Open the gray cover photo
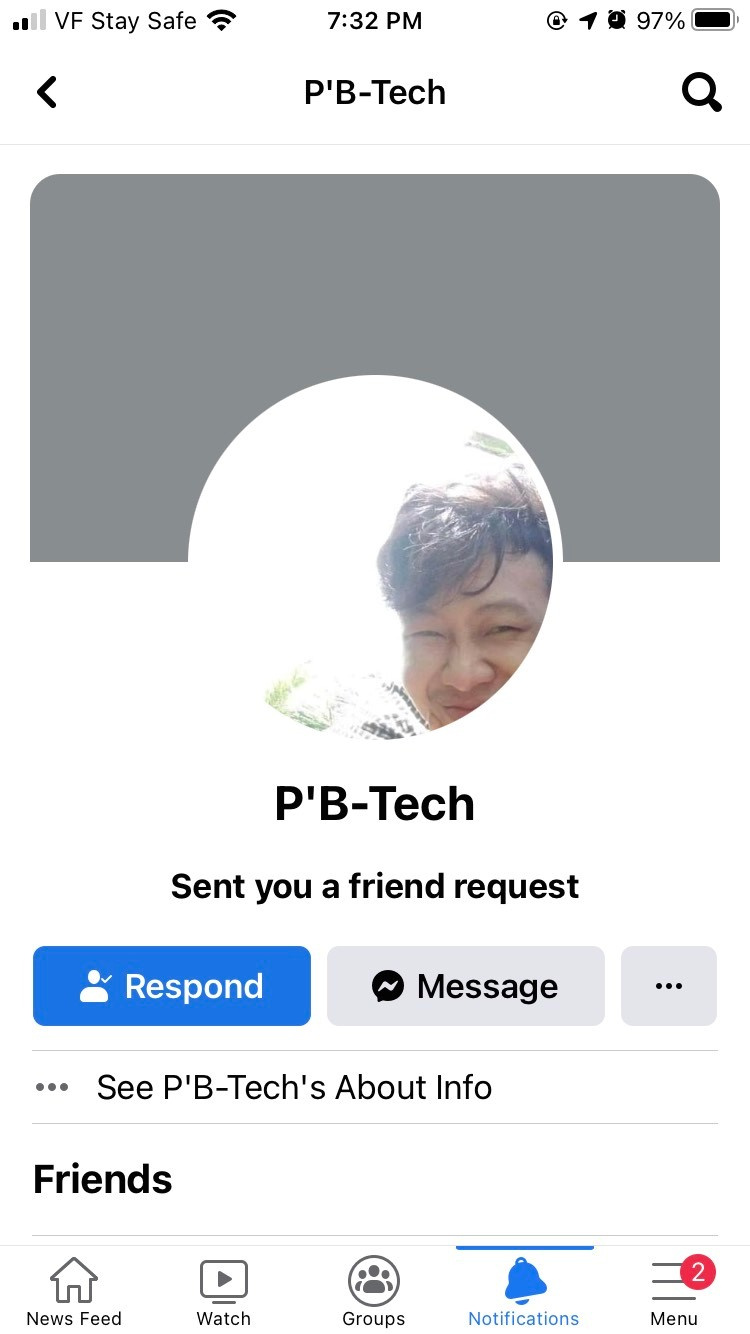 [375, 270]
